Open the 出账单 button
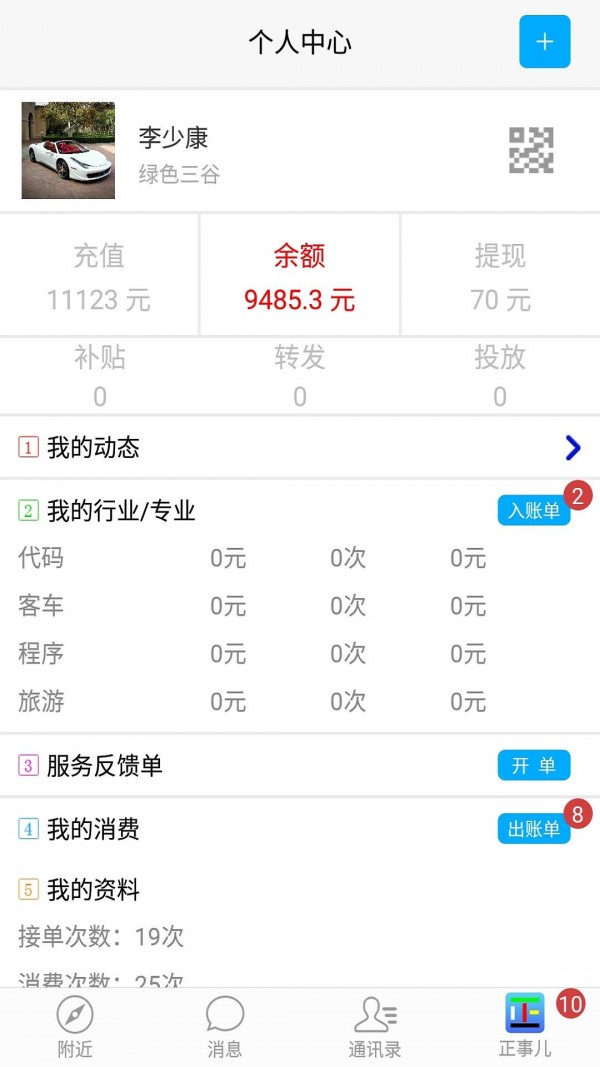This screenshot has width=600, height=1067. click(x=533, y=828)
